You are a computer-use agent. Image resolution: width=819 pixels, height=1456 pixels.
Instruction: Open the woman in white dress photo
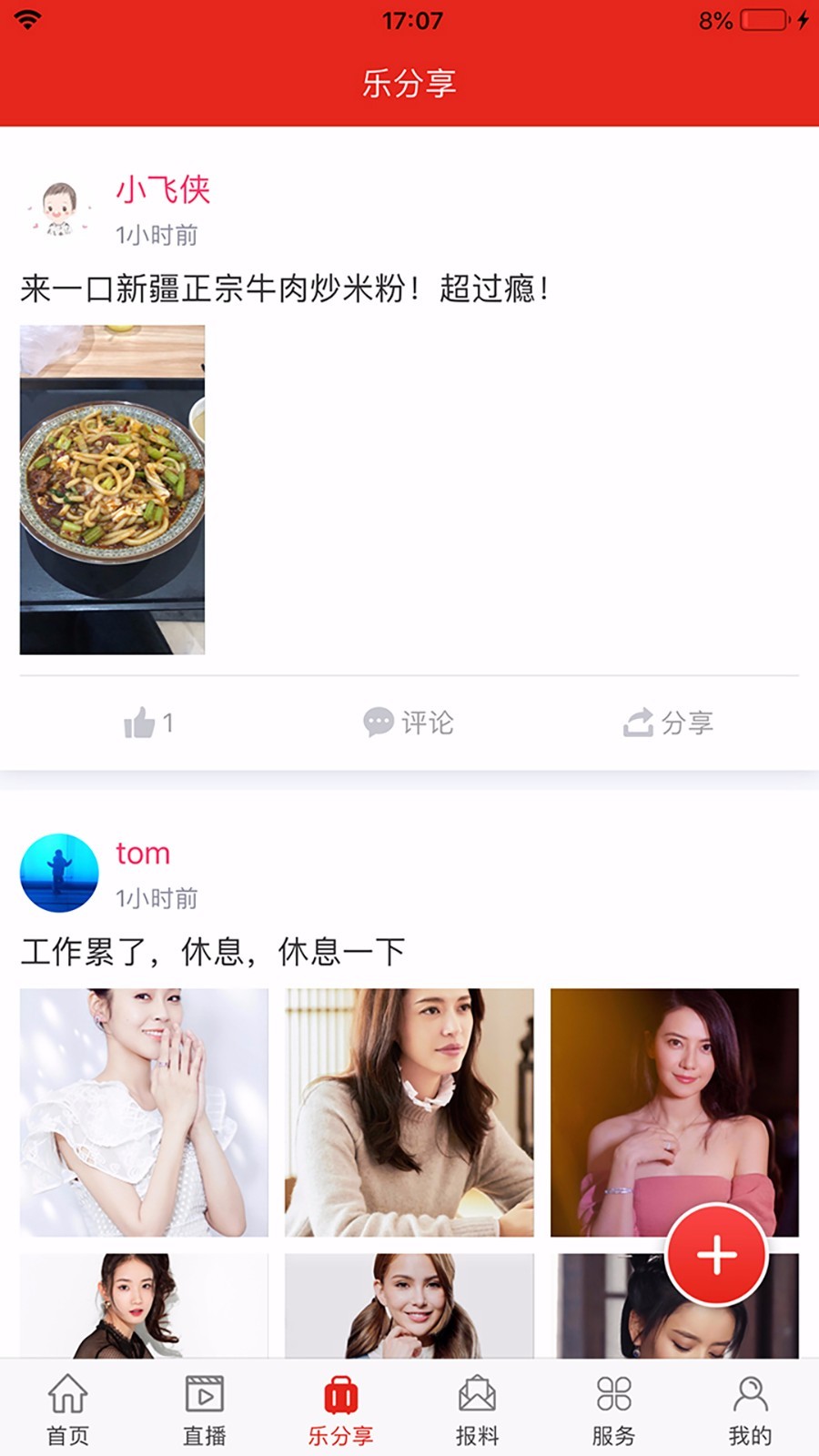coord(144,1112)
